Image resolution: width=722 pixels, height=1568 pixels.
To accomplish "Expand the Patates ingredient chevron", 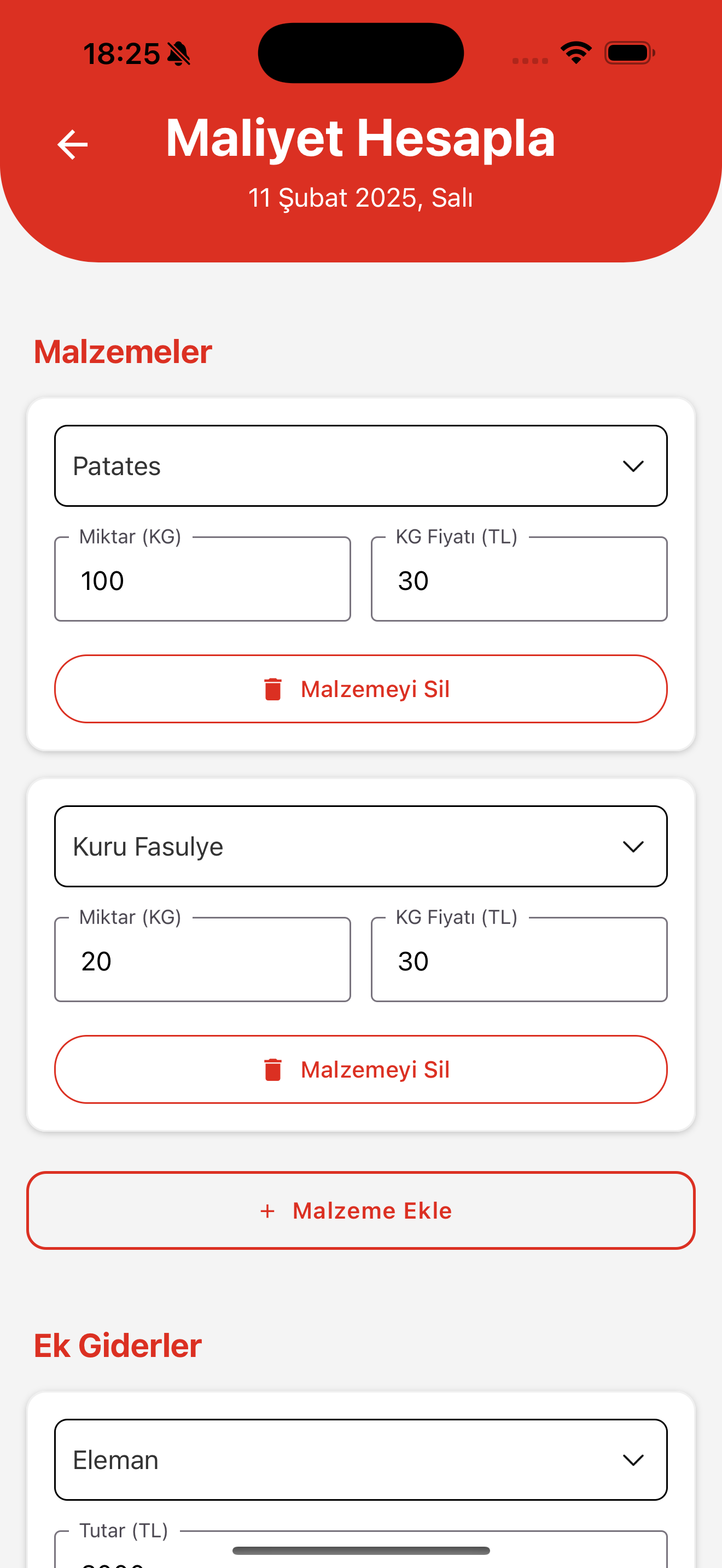I will coord(633,465).
